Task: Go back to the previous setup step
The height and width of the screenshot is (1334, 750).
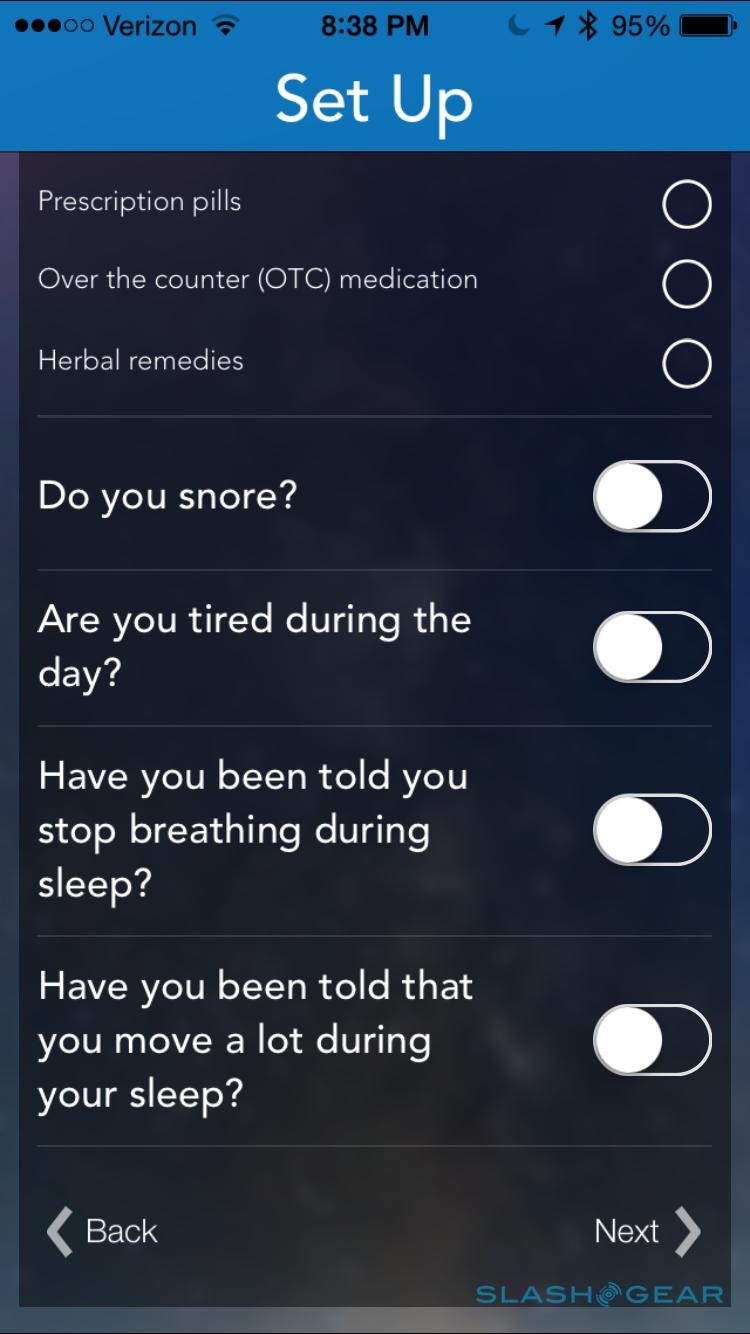Action: point(103,1231)
